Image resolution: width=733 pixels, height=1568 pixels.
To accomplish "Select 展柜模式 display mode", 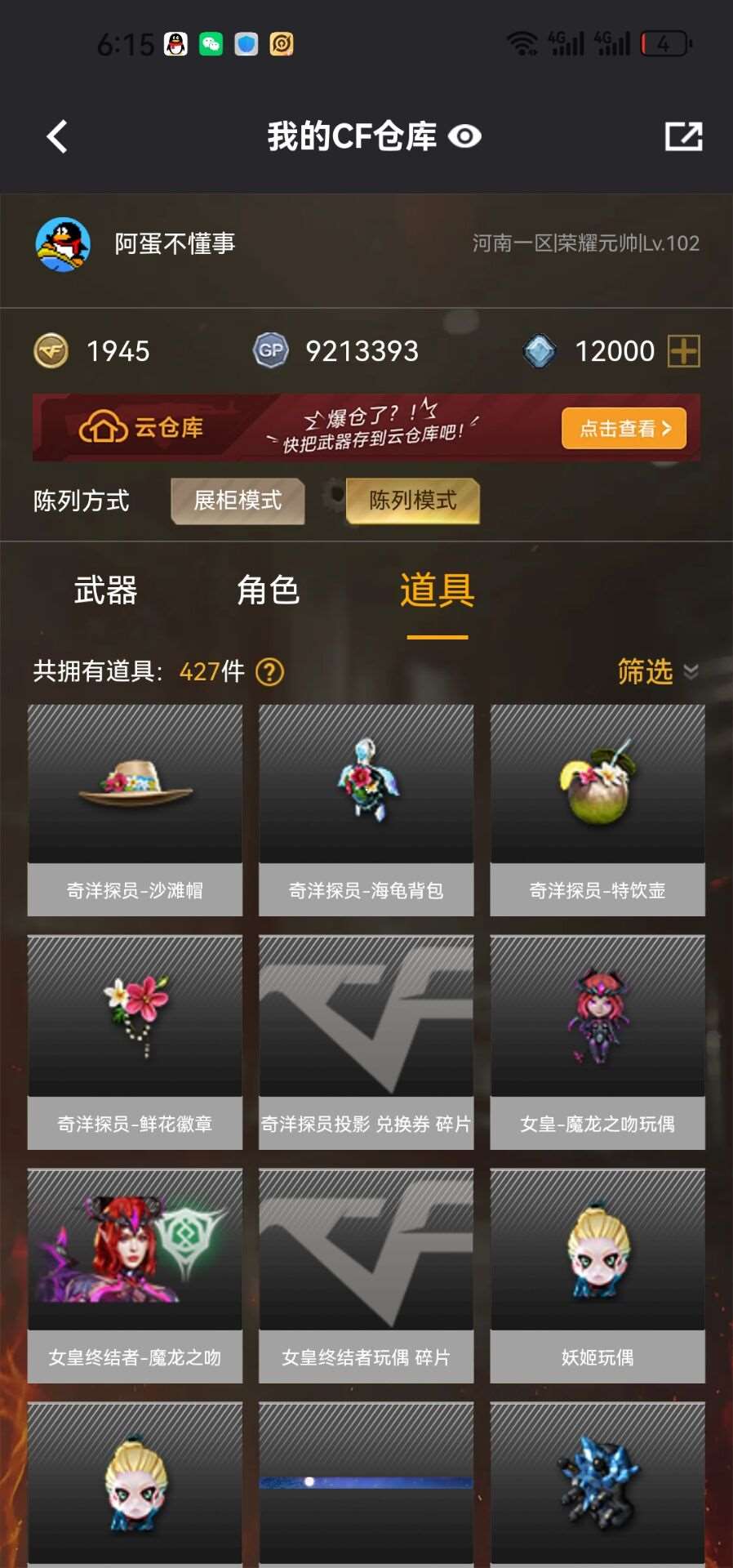I will [238, 501].
